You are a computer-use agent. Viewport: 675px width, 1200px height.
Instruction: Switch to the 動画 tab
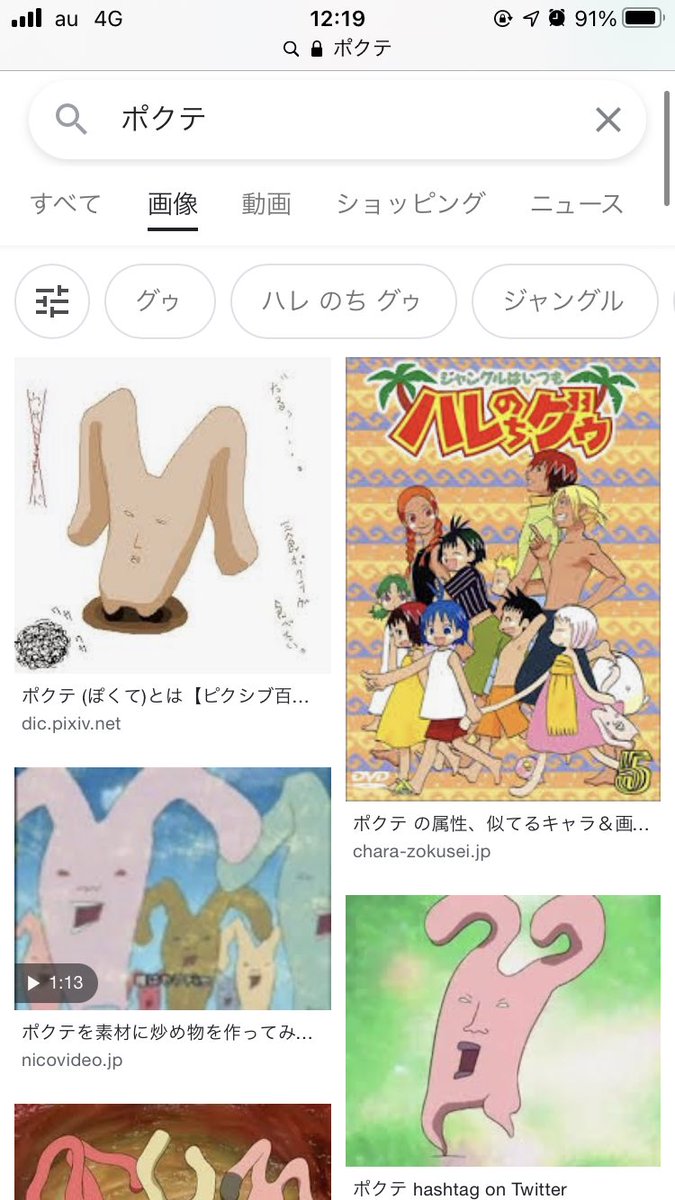coord(266,204)
